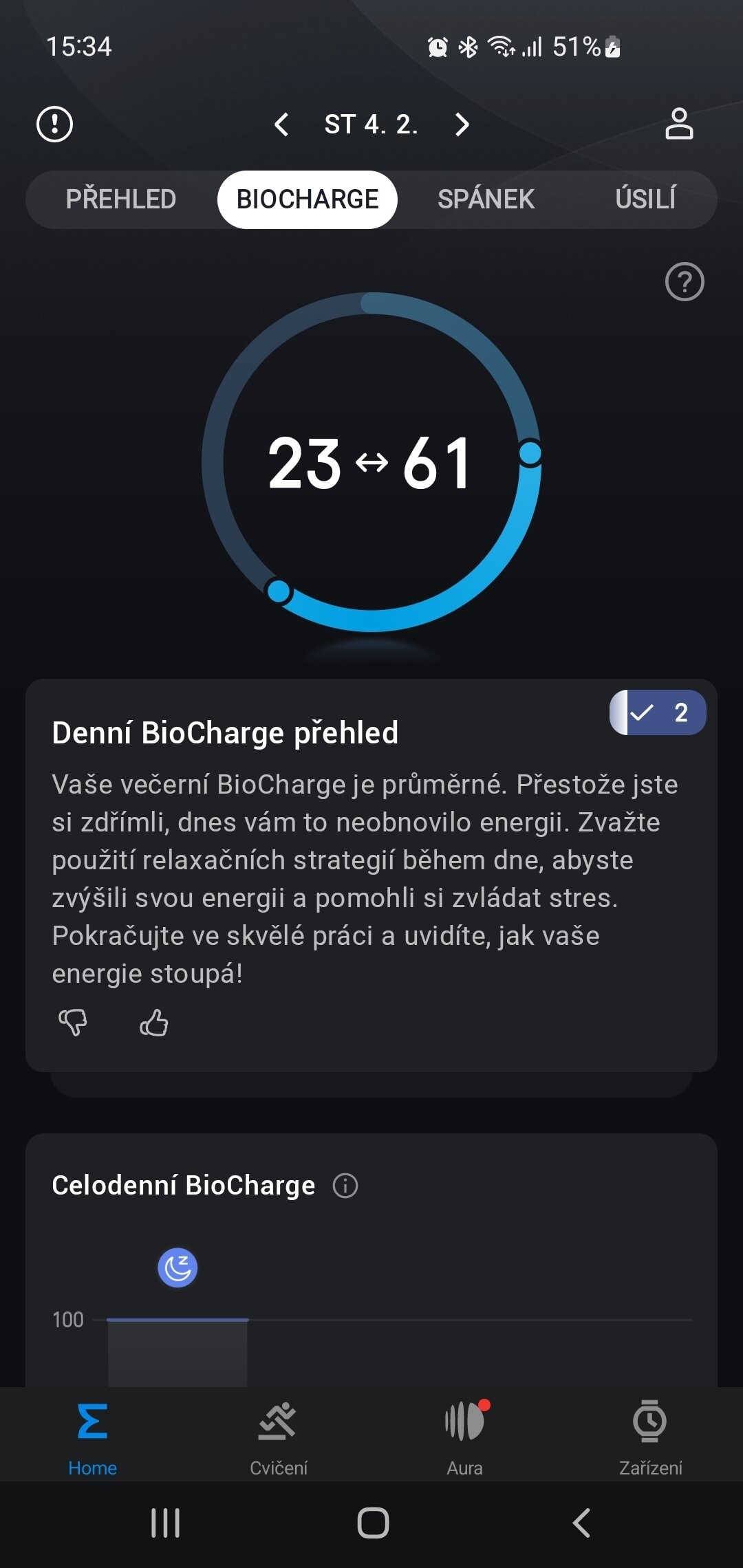Image resolution: width=743 pixels, height=1568 pixels.
Task: Open the Home navigation item
Action: coord(93,1433)
